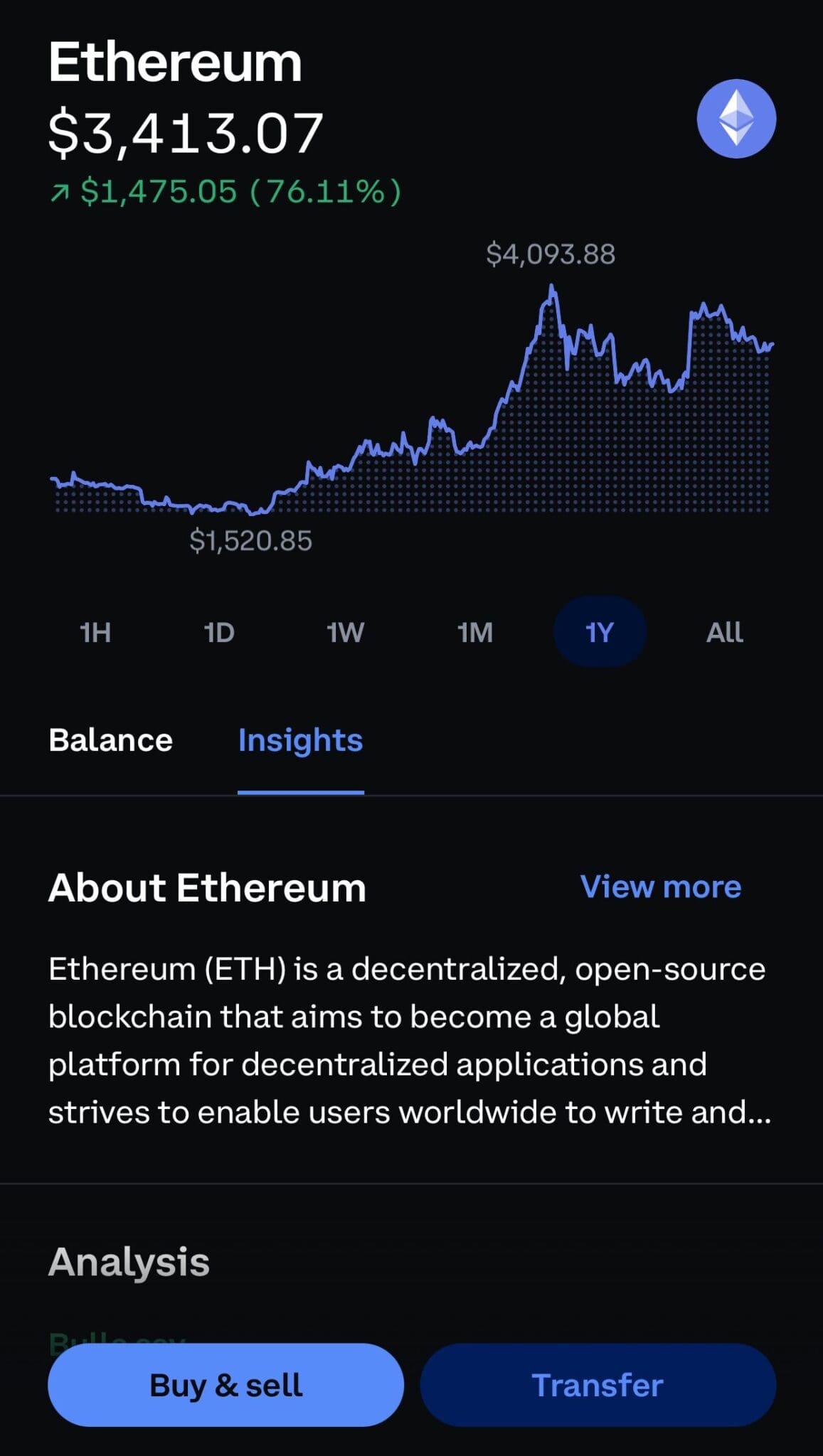823x1456 pixels.
Task: Switch to the Balance tab
Action: (x=110, y=739)
